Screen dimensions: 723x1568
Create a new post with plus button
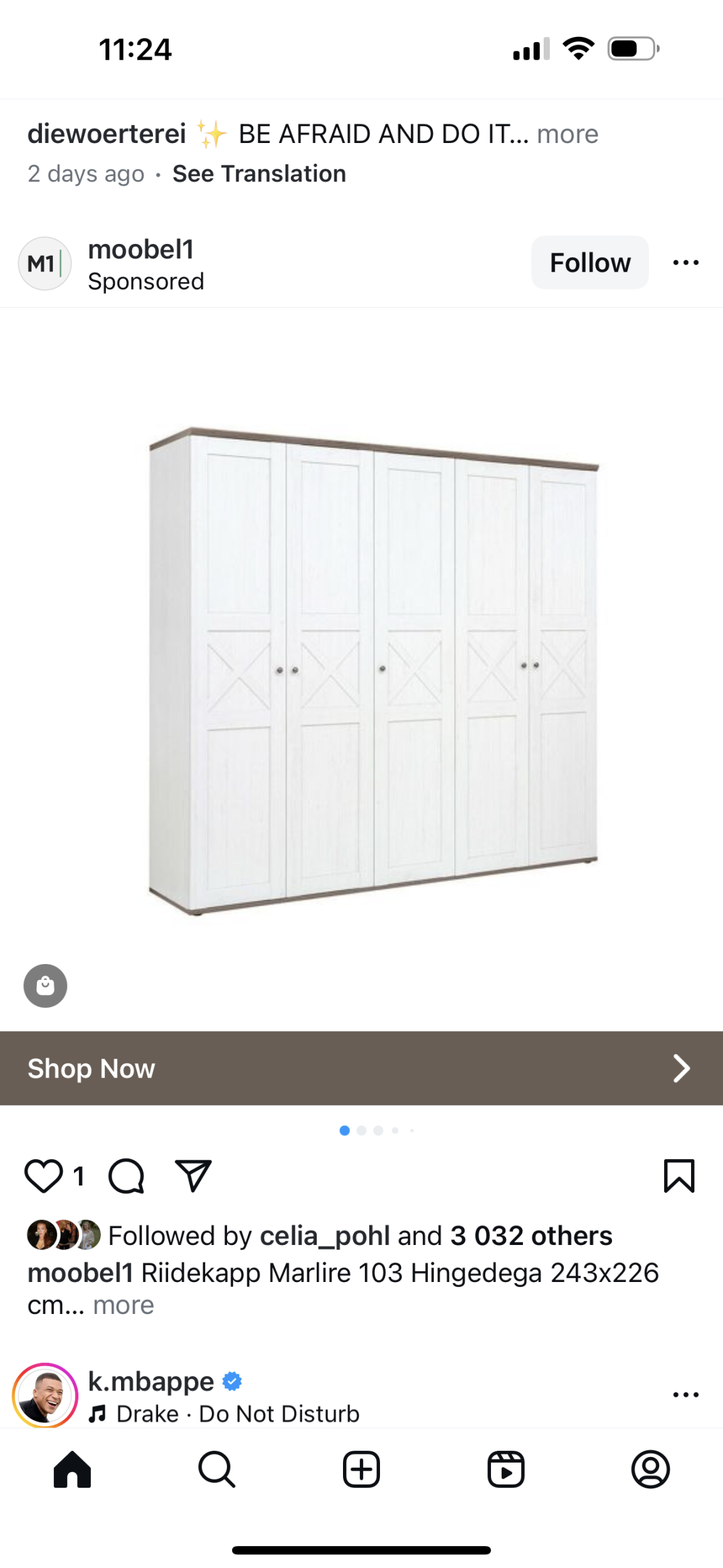[x=361, y=1469]
